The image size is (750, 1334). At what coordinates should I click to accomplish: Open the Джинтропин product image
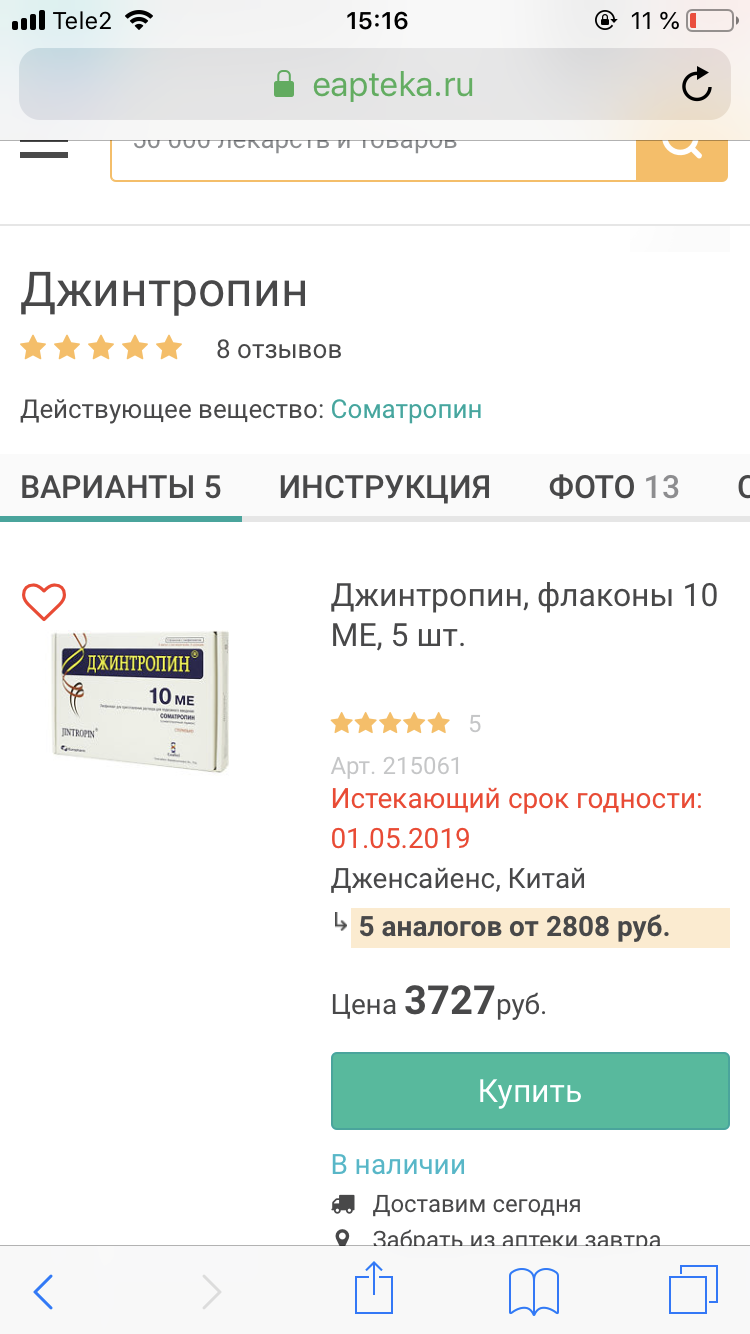(140, 702)
